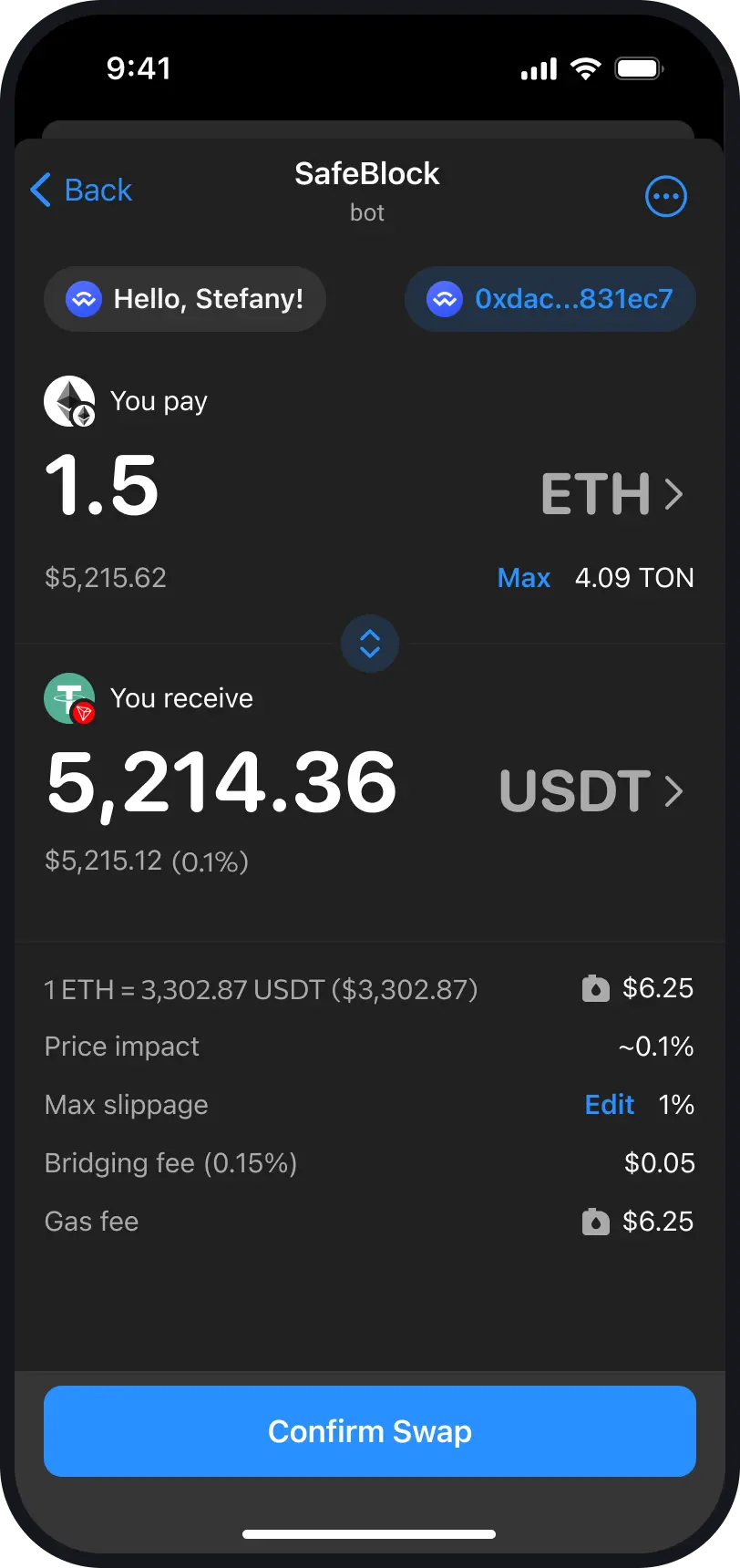Select the Hello, Stefany greeting chip
This screenshot has height=1568, width=740.
tap(184, 298)
